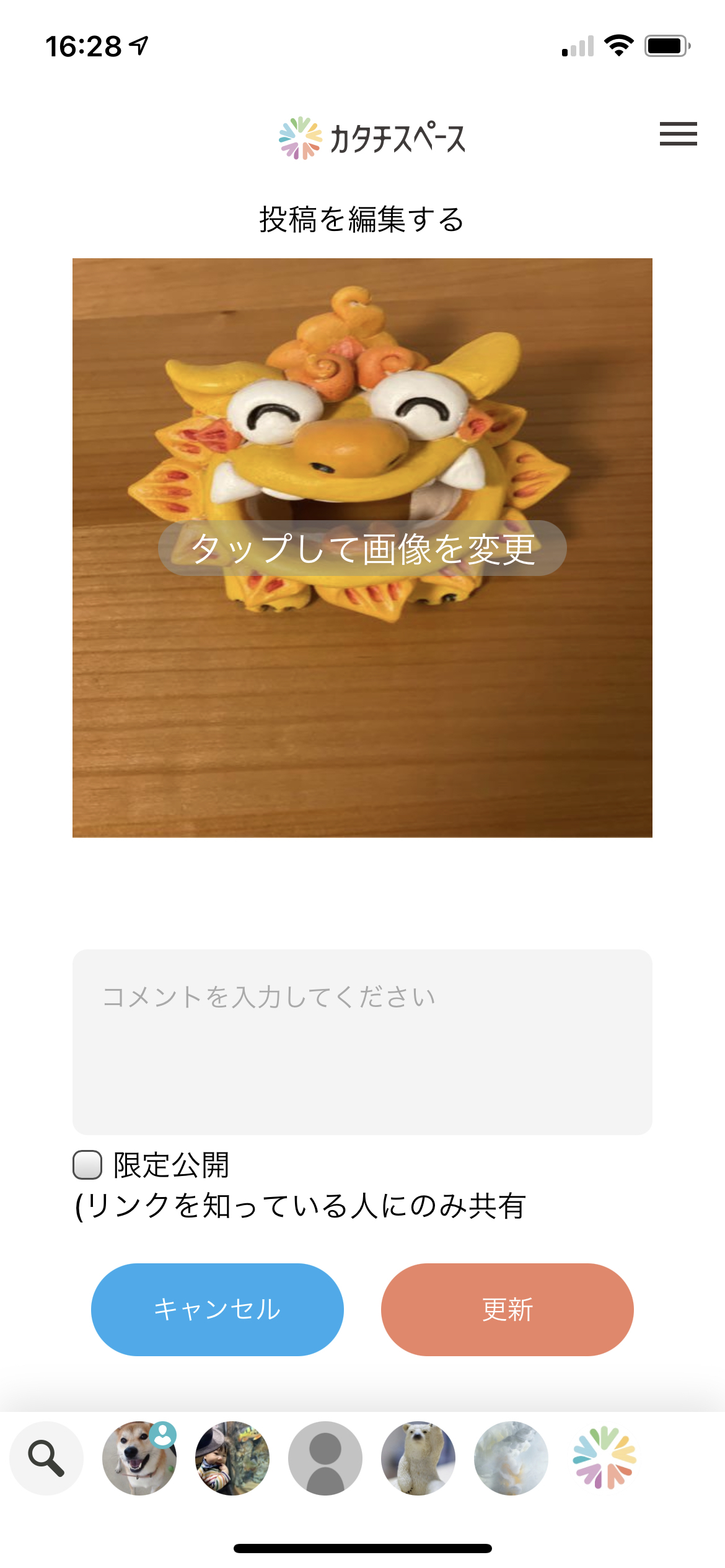The height and width of the screenshot is (1568, 725).
Task: Open the white sculpture avatar profile
Action: coord(511,1458)
